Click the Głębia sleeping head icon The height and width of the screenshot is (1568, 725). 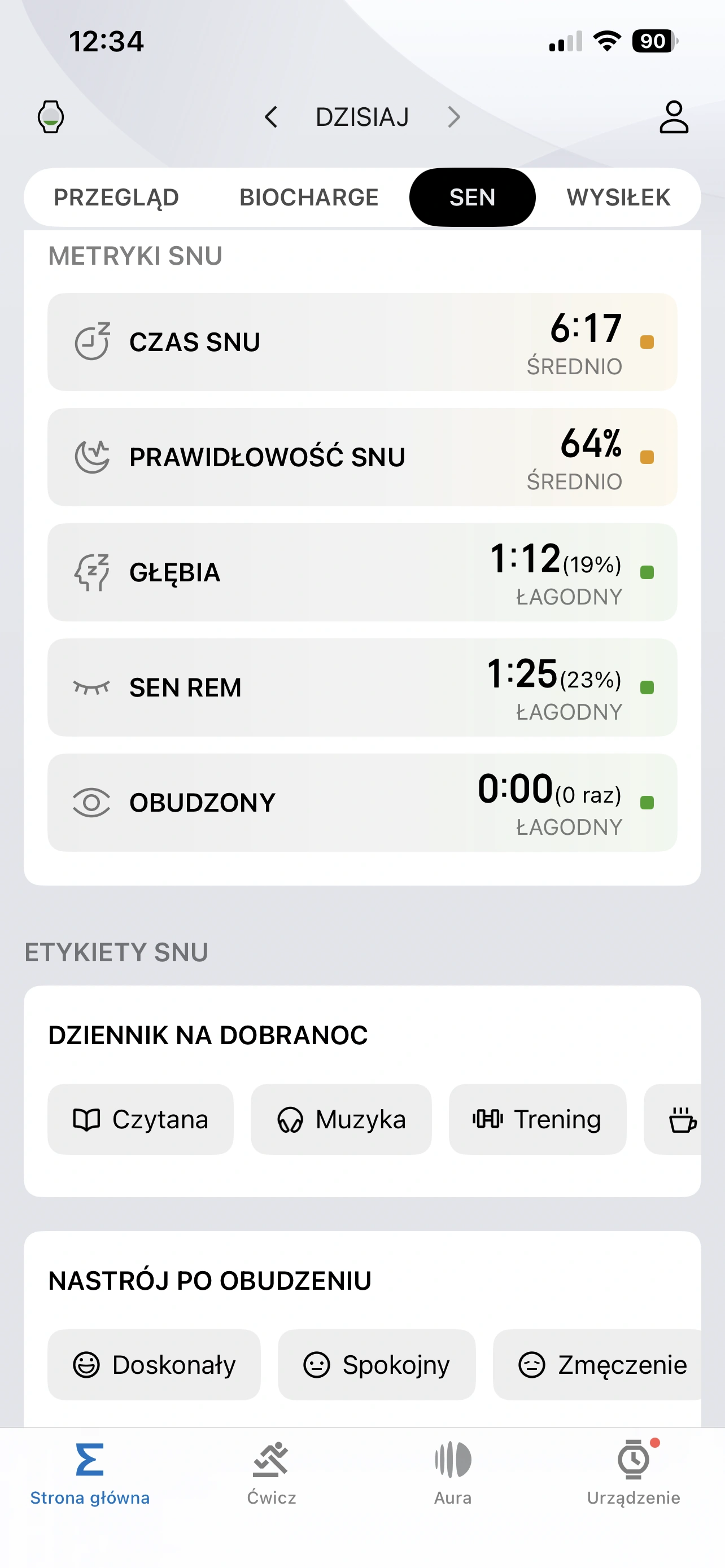click(x=91, y=572)
